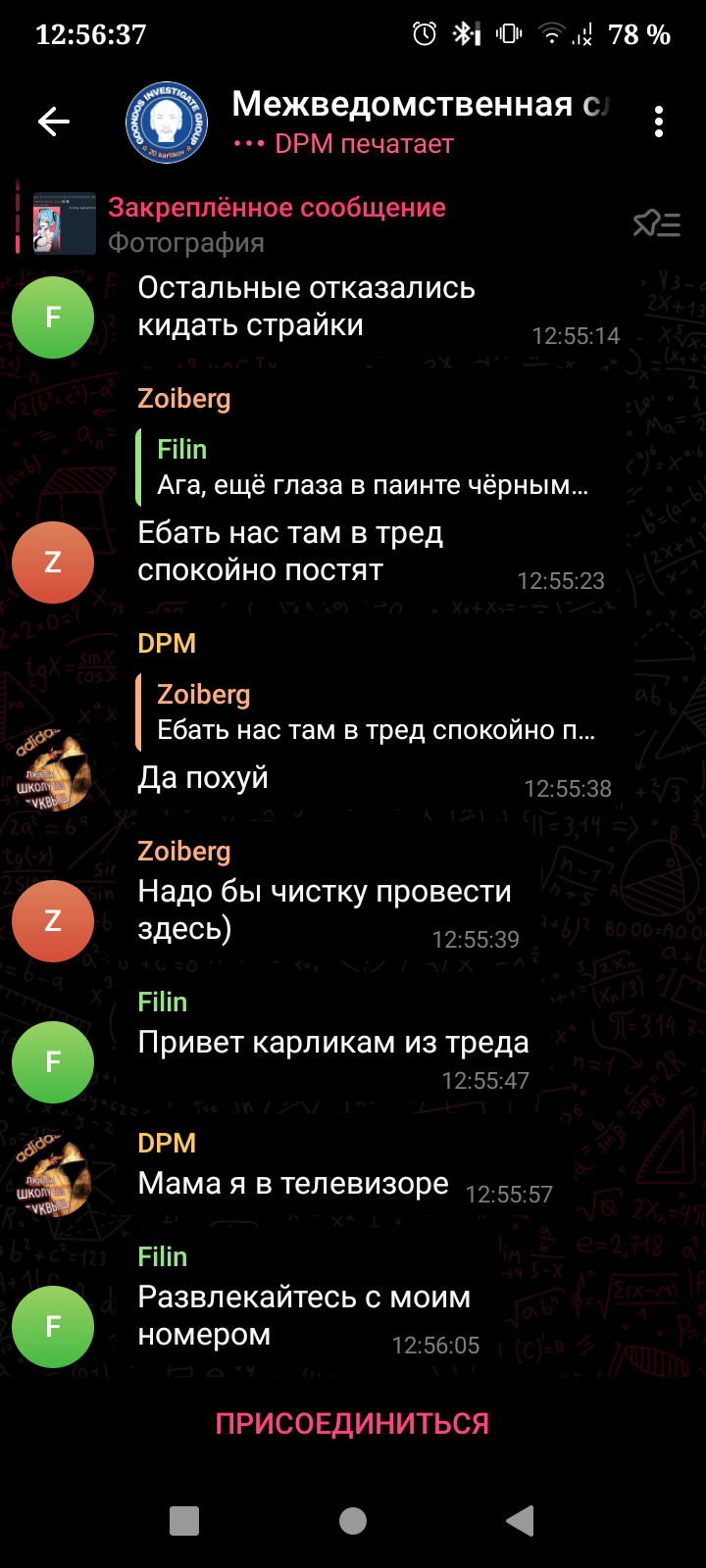The height and width of the screenshot is (1568, 706).
Task: Go back using the header arrow
Action: click(x=54, y=122)
